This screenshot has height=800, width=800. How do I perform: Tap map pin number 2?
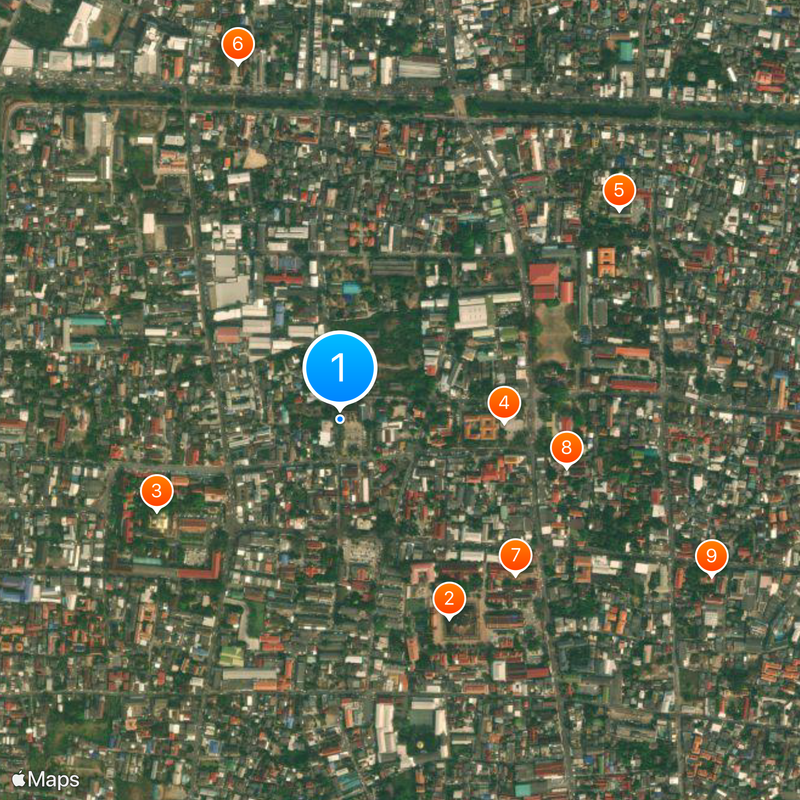[x=448, y=599]
